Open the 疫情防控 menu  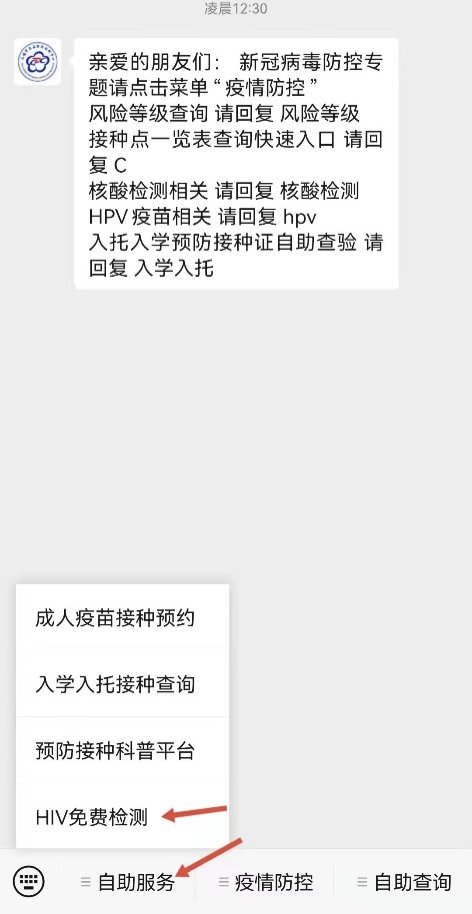point(266,882)
